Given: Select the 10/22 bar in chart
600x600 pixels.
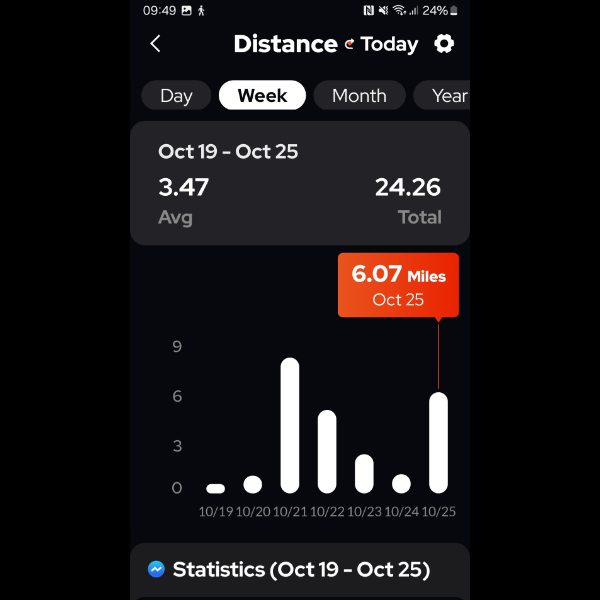Looking at the screenshot, I should [x=327, y=451].
